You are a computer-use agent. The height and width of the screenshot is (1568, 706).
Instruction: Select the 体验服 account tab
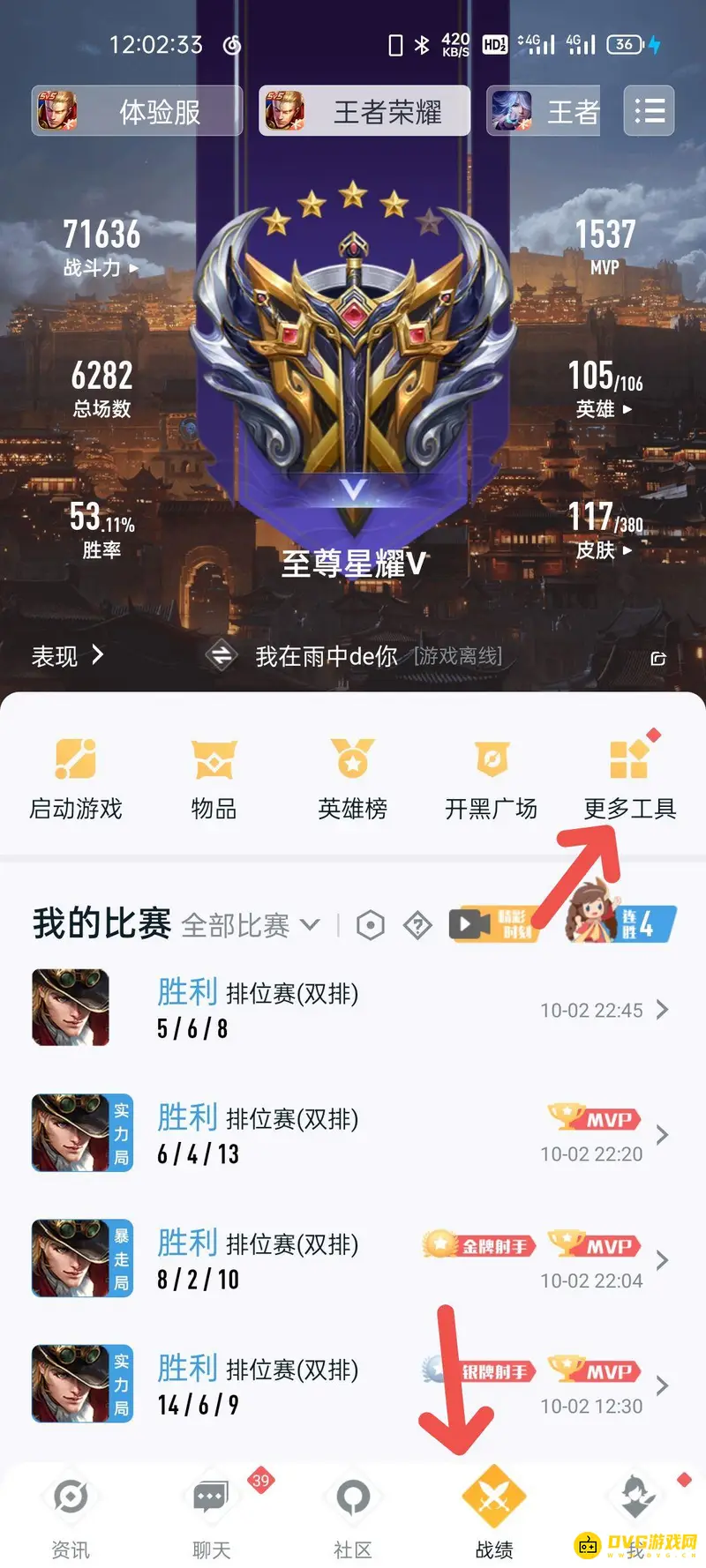(137, 110)
